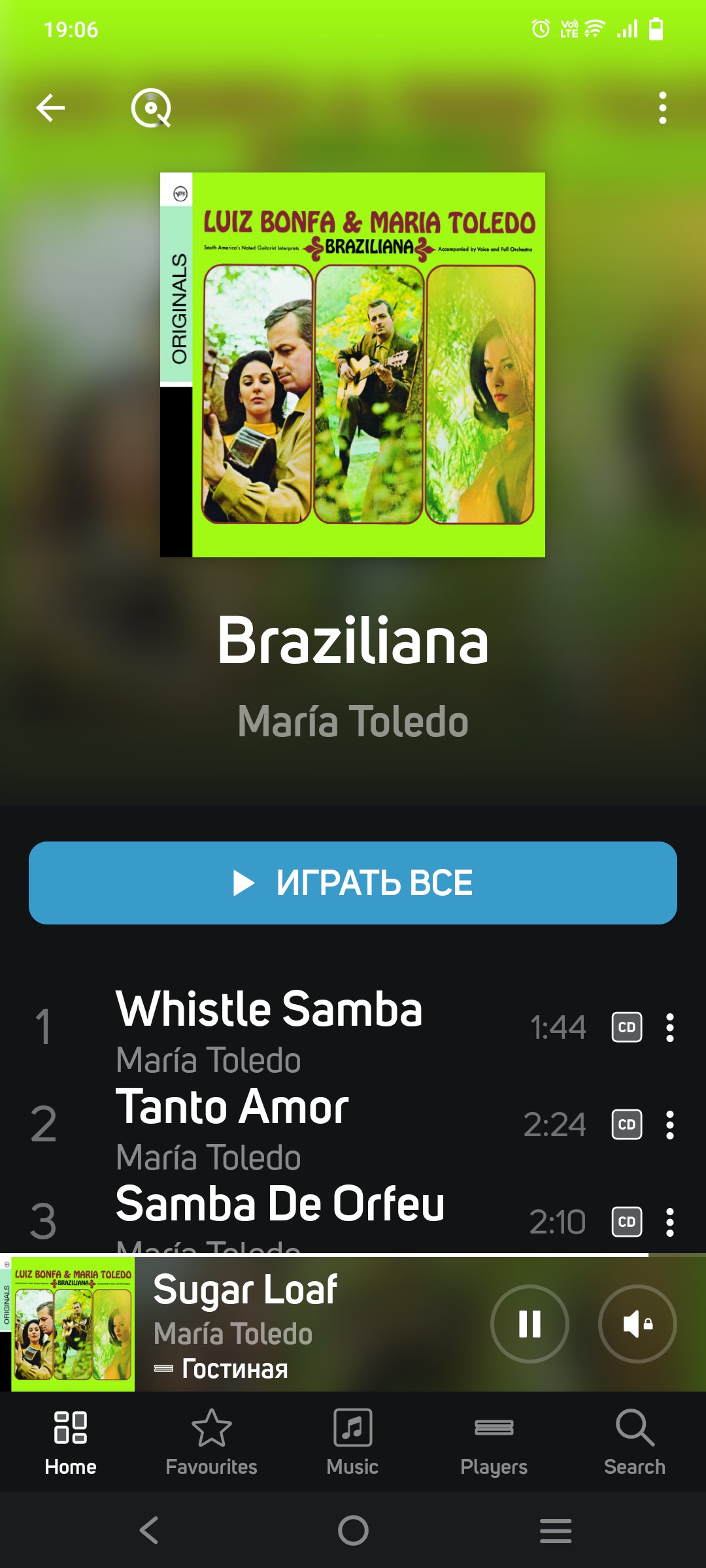Open options for Whistle Samba
The height and width of the screenshot is (1568, 706).
coord(669,1028)
